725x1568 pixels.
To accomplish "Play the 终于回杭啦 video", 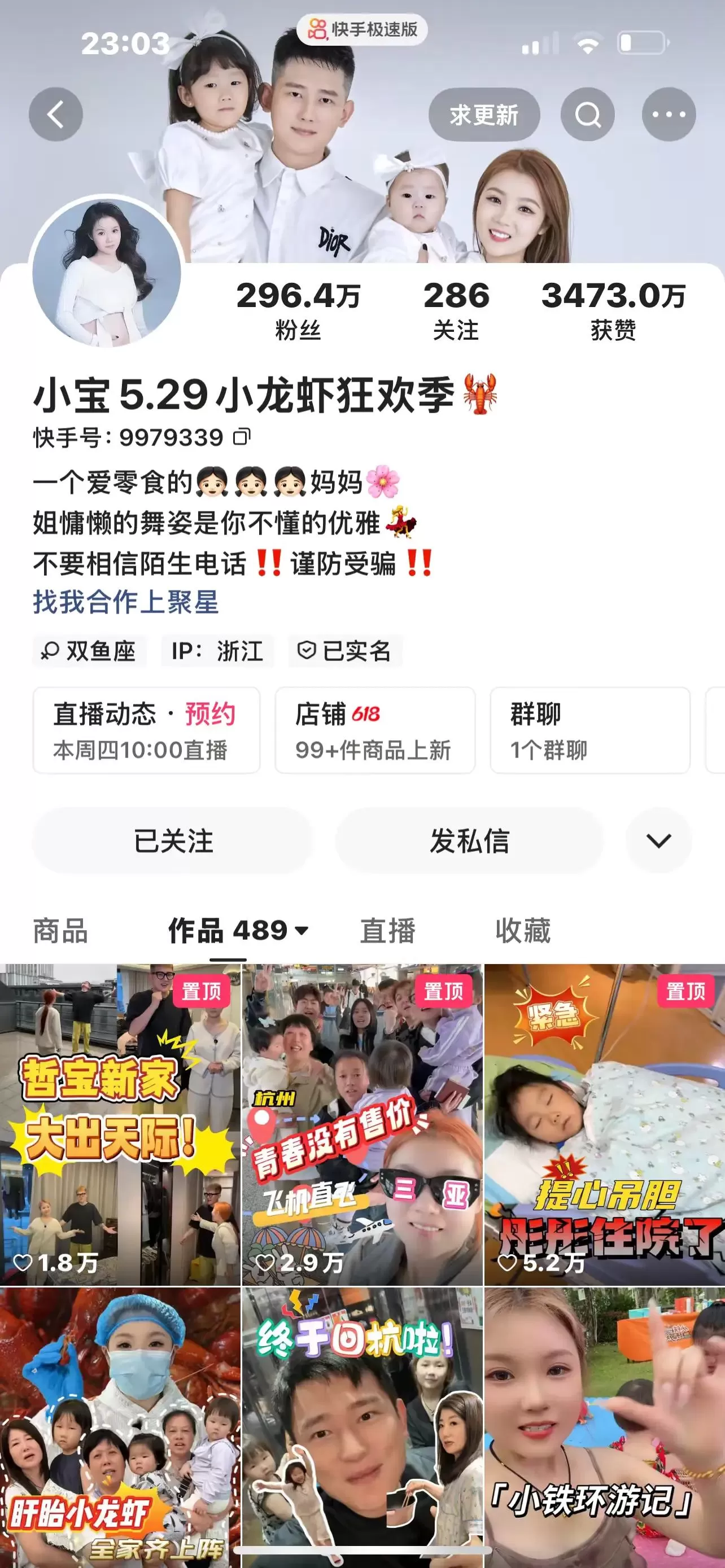I will point(362,1424).
